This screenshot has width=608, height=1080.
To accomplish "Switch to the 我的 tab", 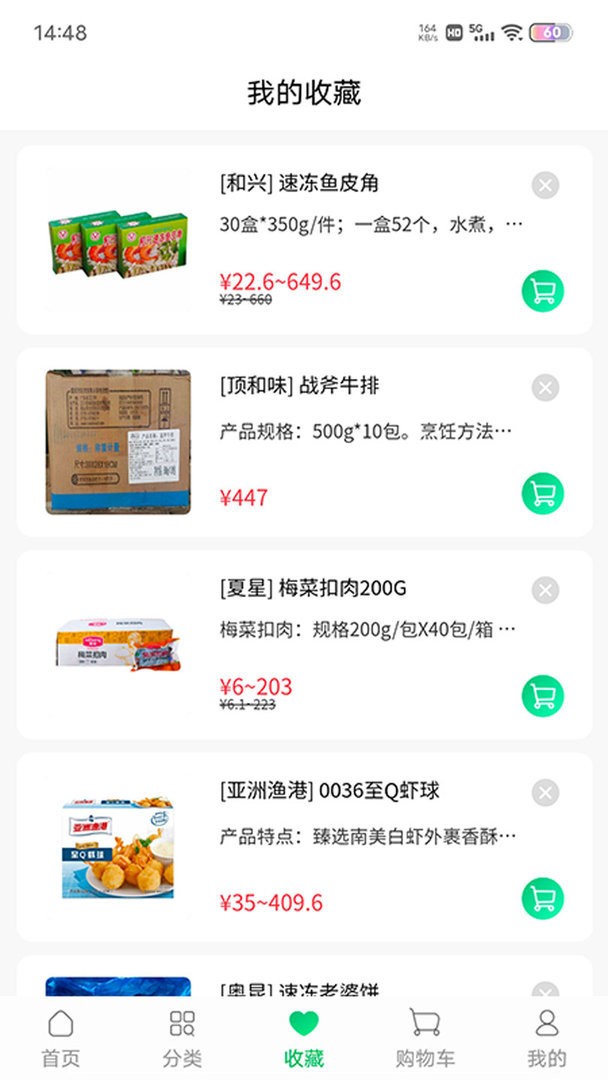I will click(547, 1038).
